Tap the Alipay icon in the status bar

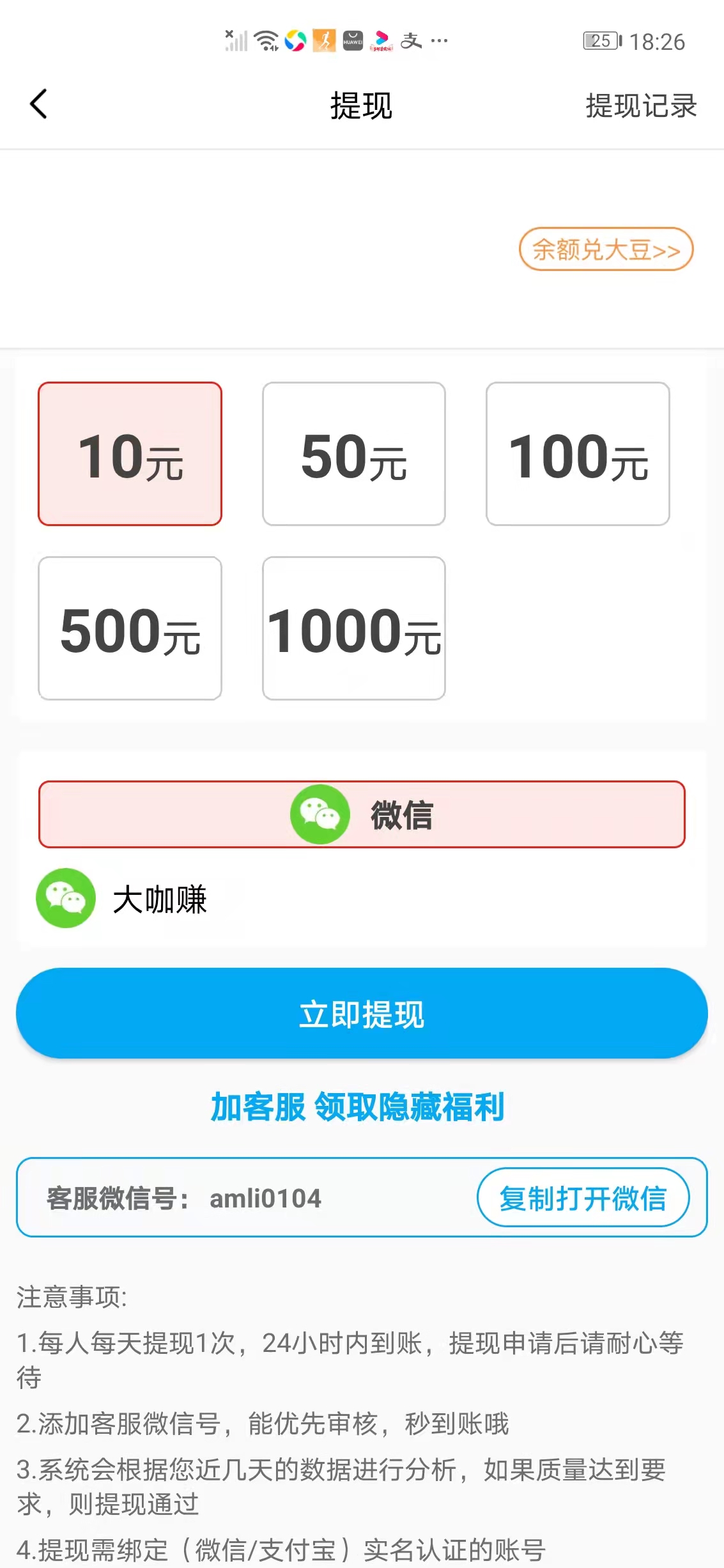point(411,42)
